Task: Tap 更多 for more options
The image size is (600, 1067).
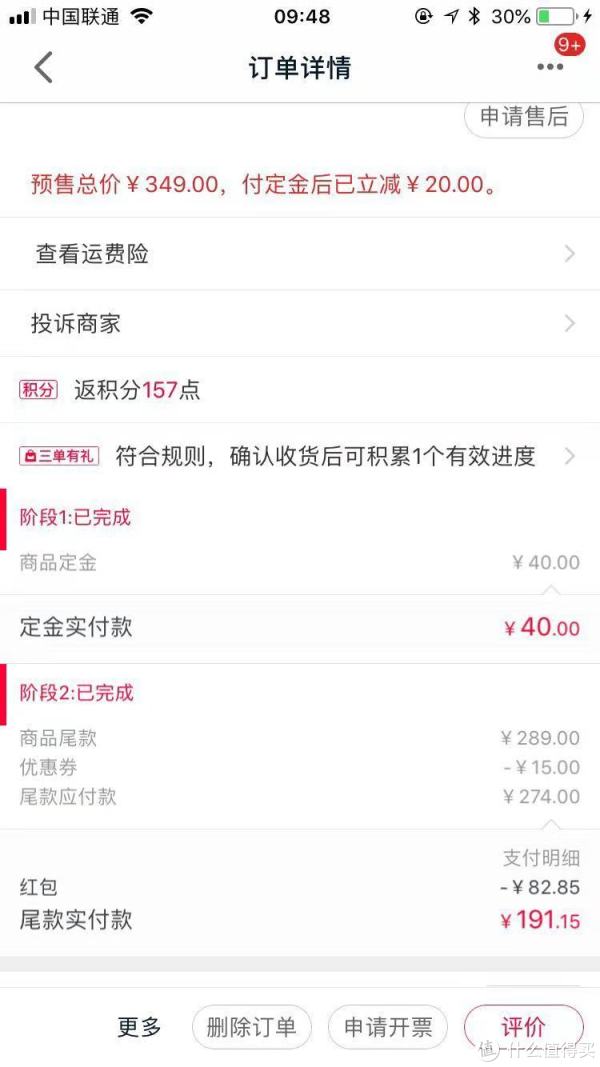Action: click(x=139, y=1027)
